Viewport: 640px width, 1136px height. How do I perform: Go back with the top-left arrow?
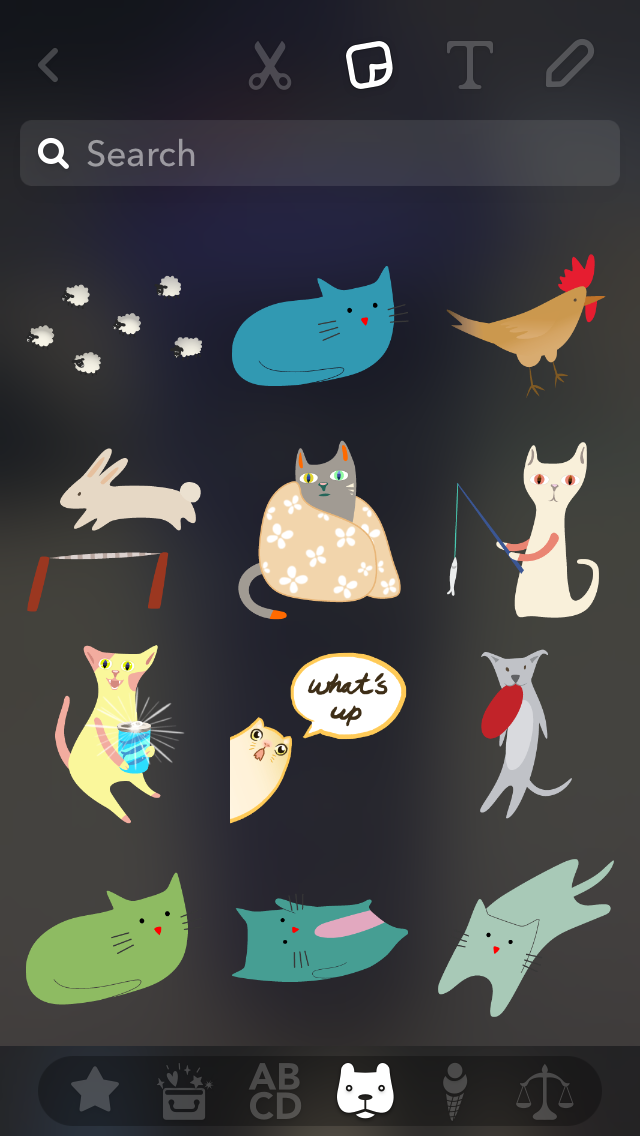[48, 66]
